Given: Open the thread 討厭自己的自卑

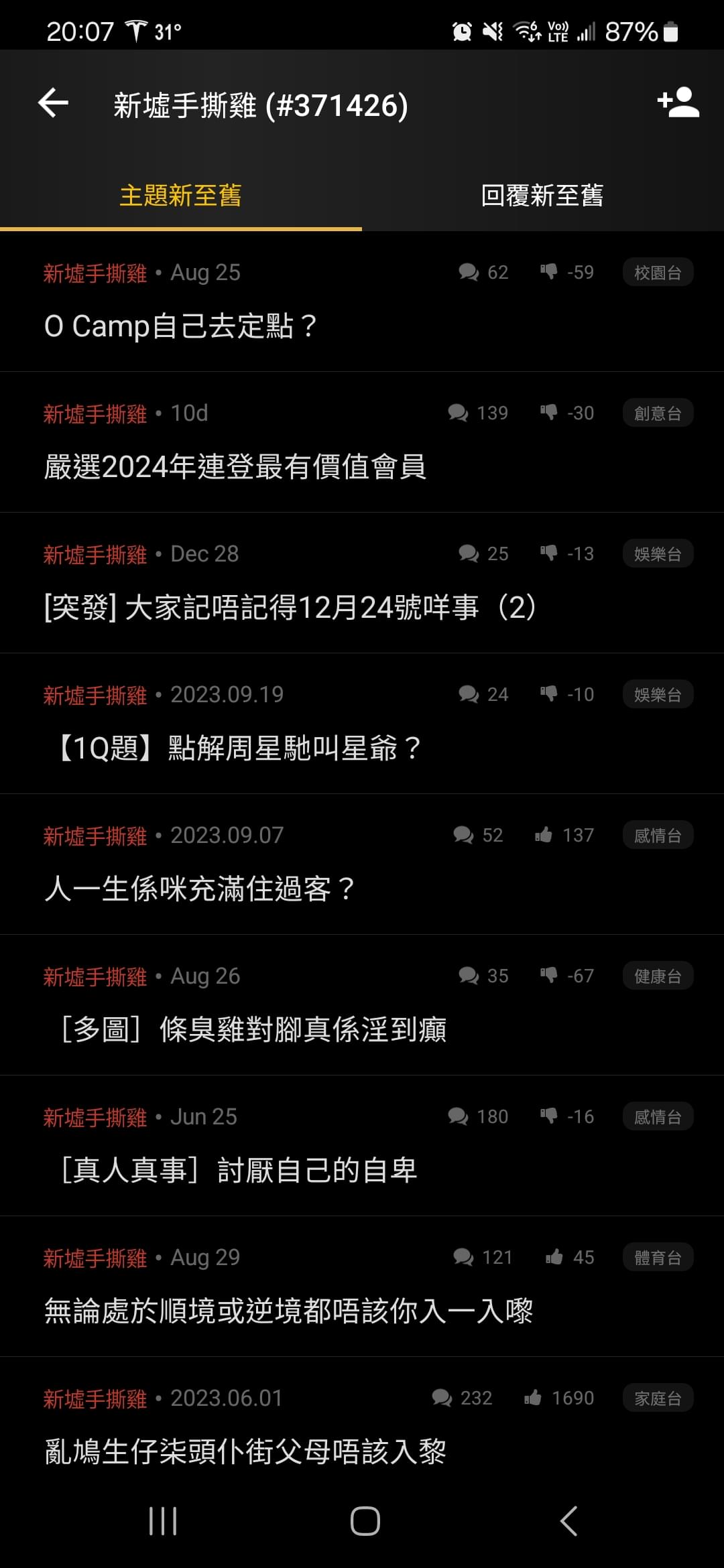Looking at the screenshot, I should click(x=362, y=1146).
